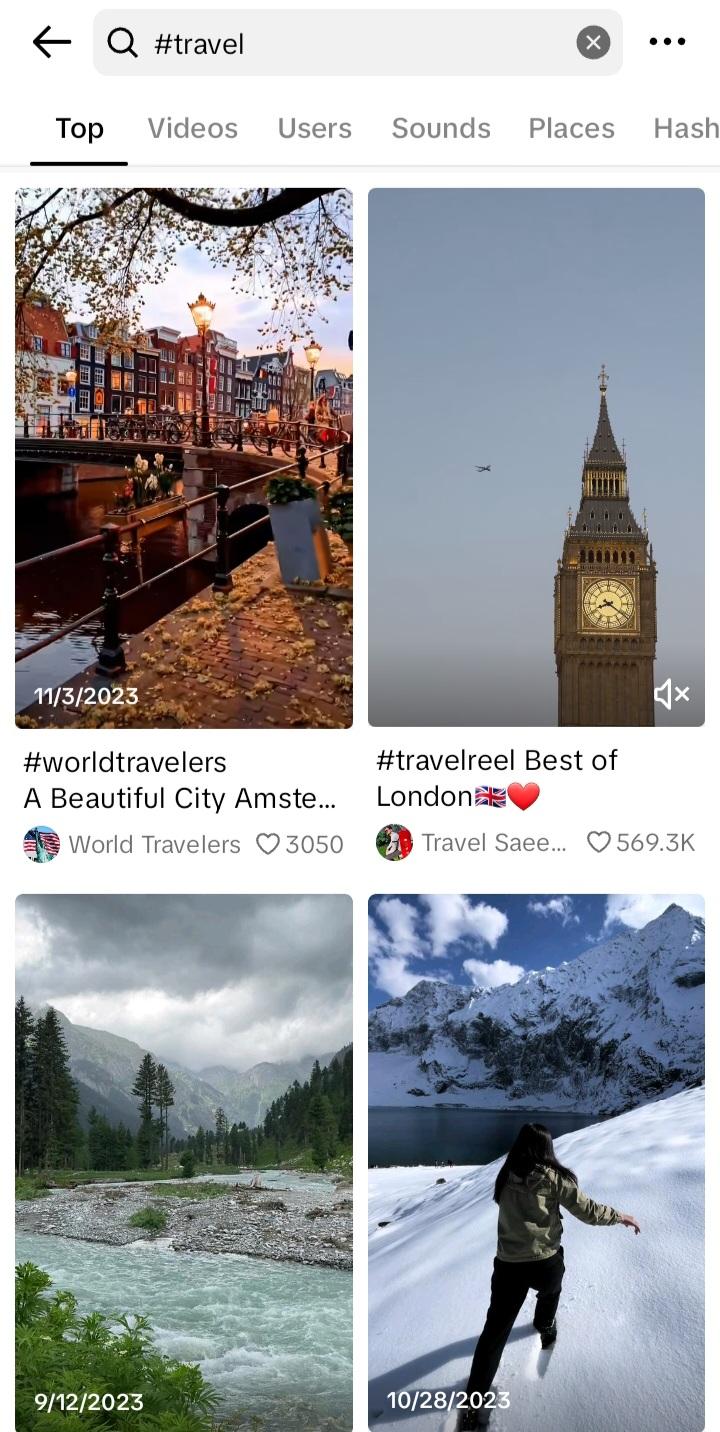Tap the #worldtravelers hashtag link
Screen dimensions: 720x1432
point(123,762)
